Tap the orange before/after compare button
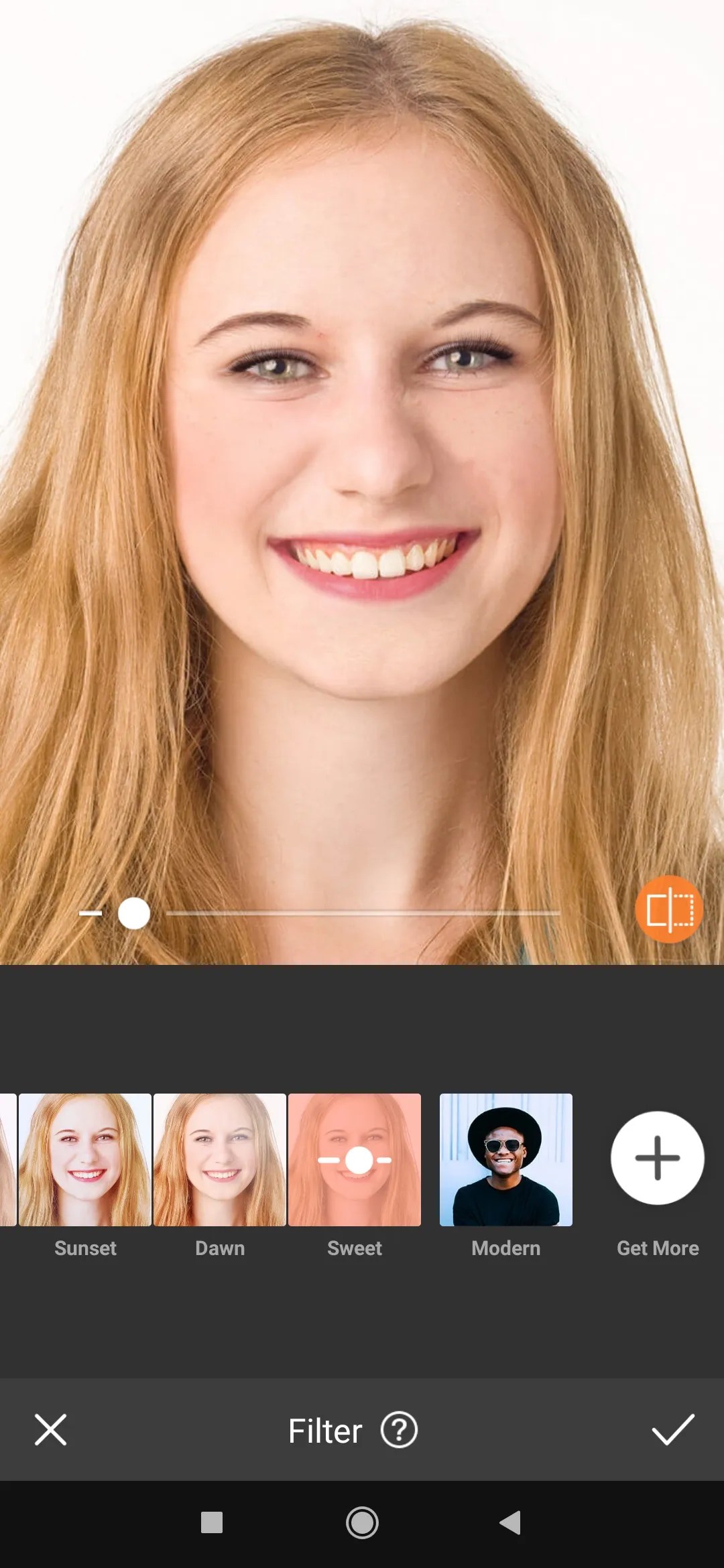 coord(669,909)
